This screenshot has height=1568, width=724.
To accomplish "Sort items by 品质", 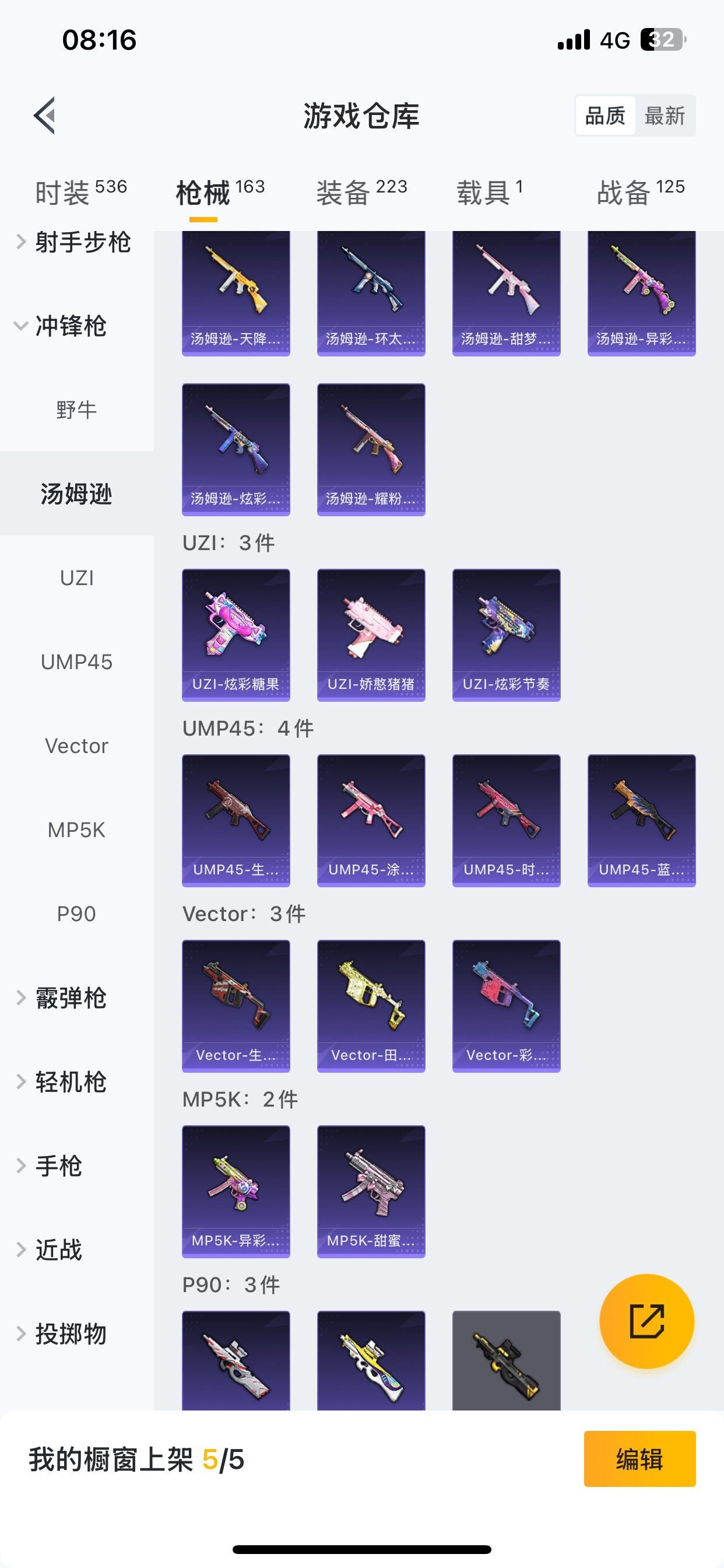I will tap(604, 116).
